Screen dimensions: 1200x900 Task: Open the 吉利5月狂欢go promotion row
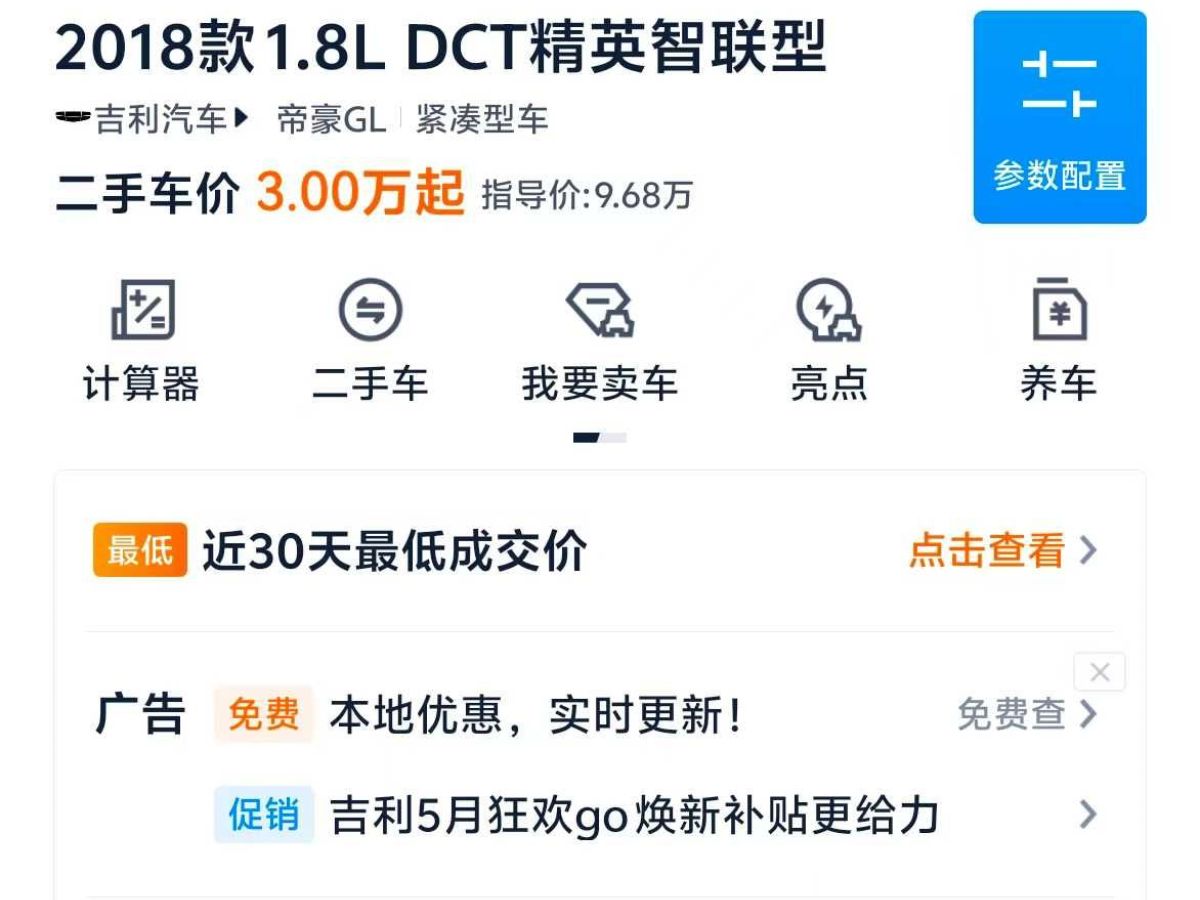pyautogui.click(x=634, y=815)
